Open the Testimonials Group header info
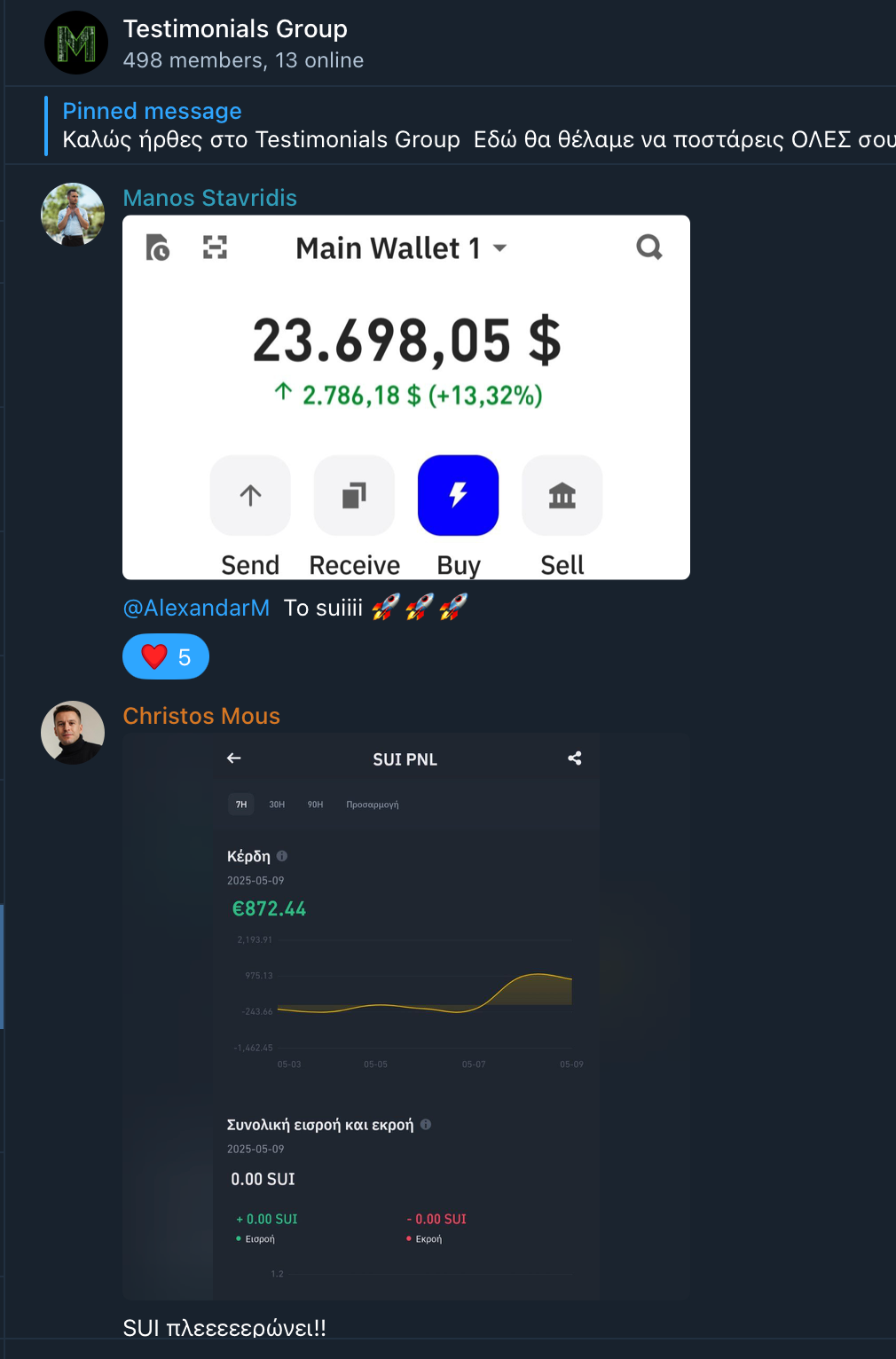 point(235,43)
